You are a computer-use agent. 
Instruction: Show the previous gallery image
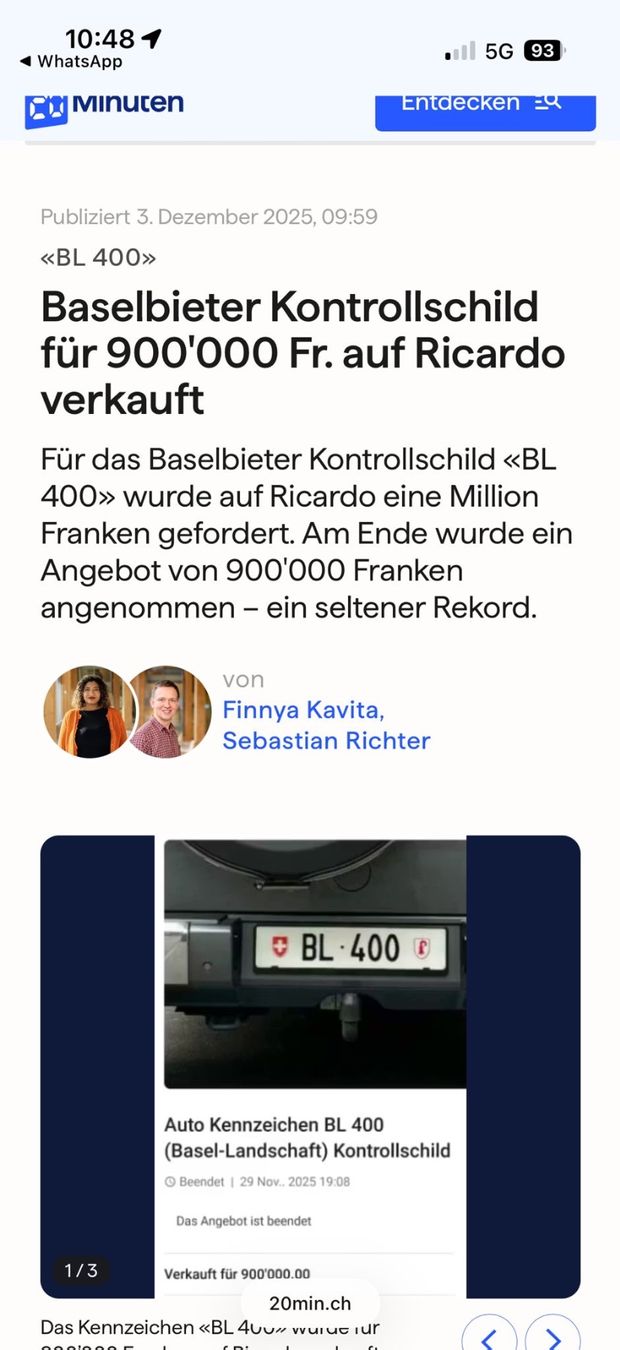click(489, 1335)
